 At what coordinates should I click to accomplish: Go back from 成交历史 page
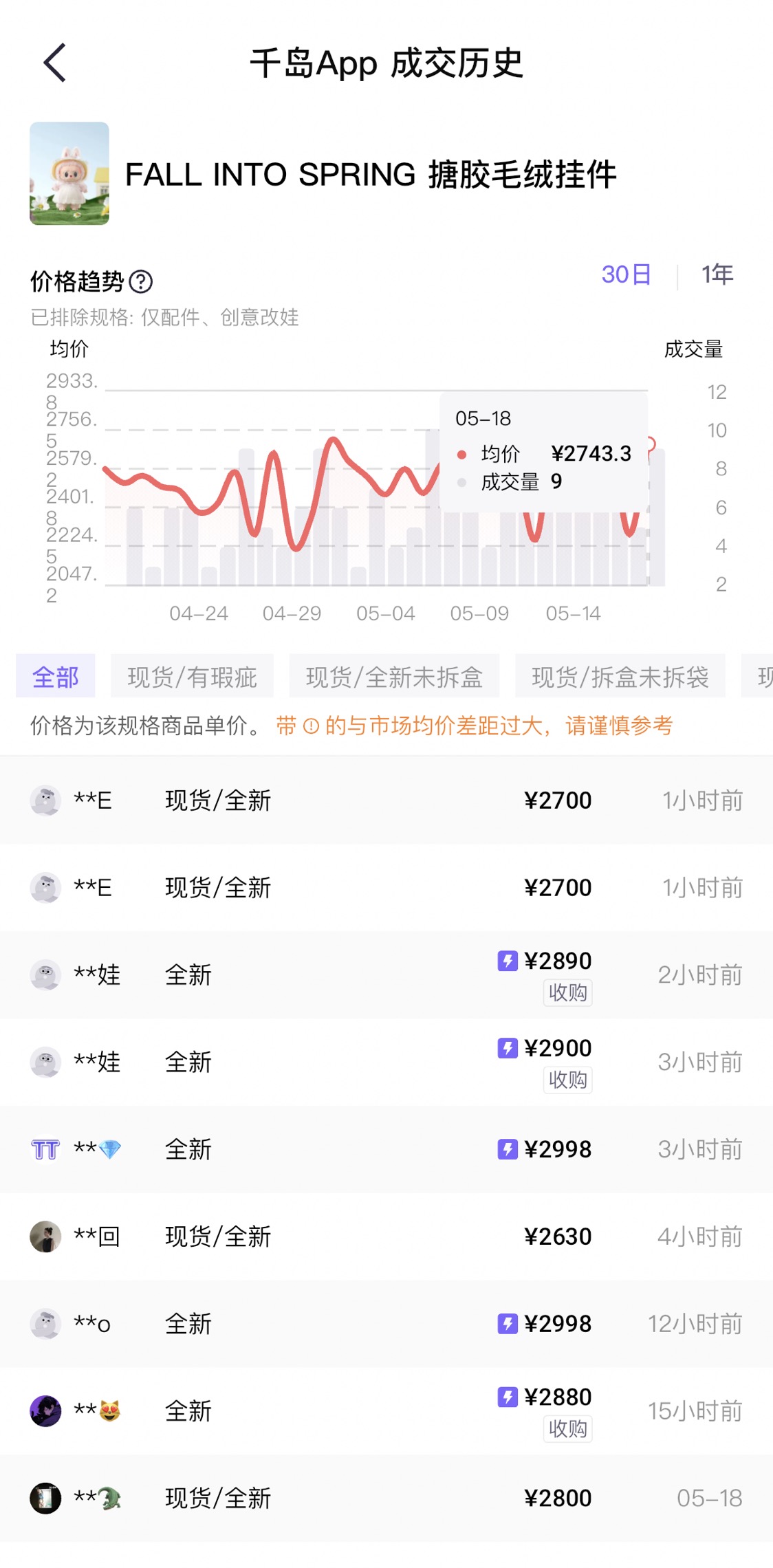55,63
